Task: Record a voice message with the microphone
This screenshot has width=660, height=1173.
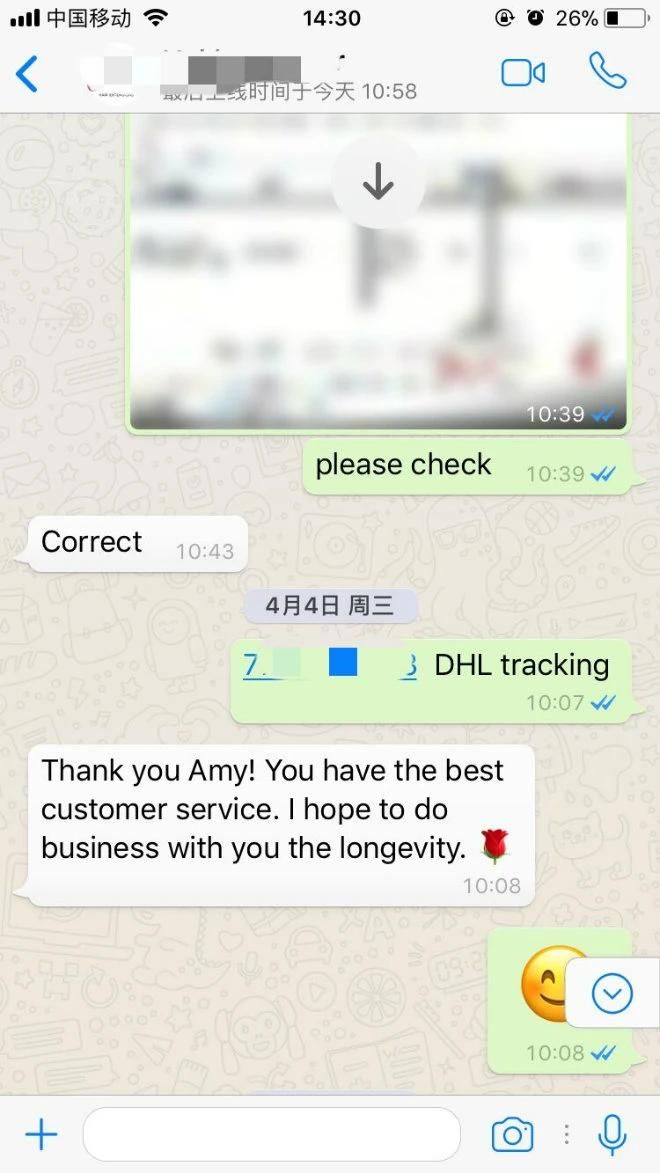Action: 611,1134
